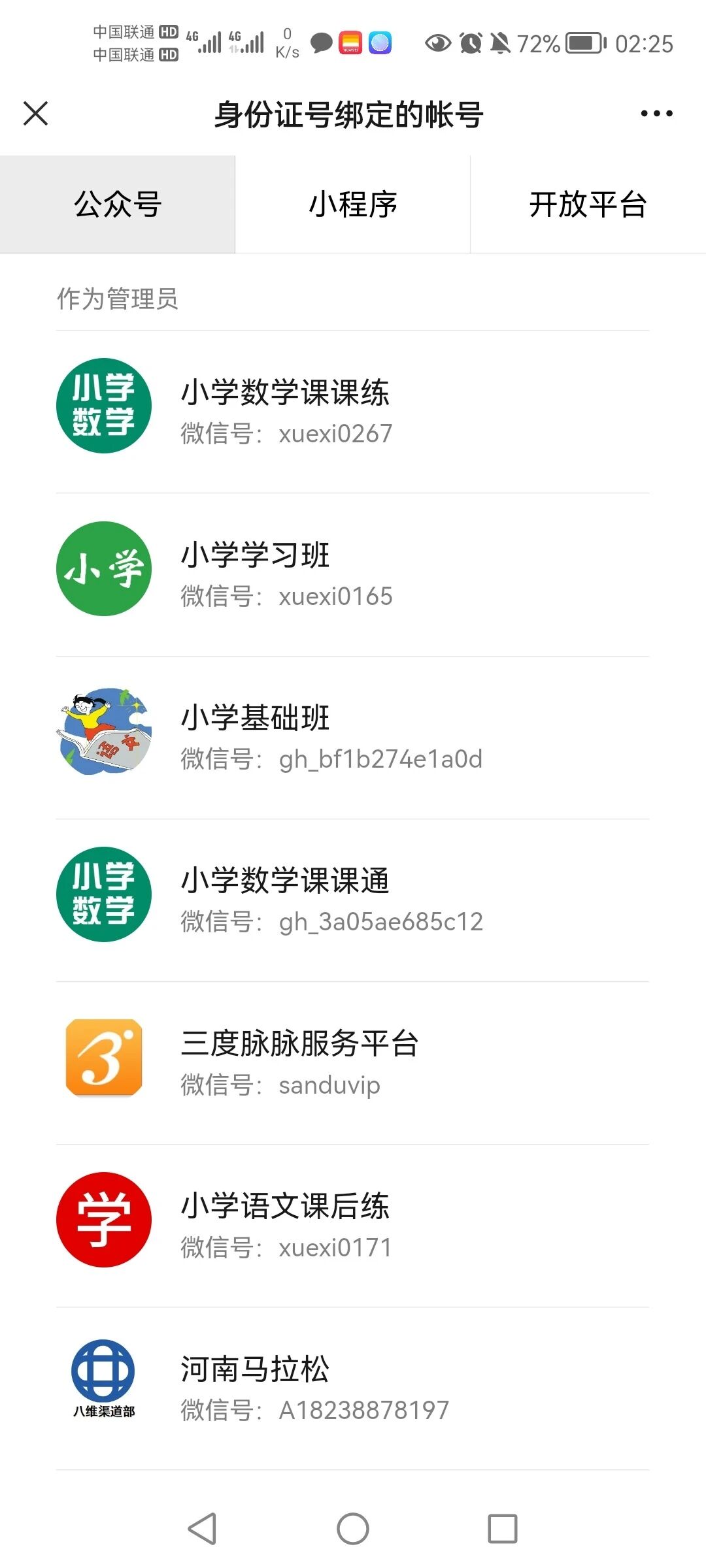Open the 河南马拉松 account

pyautogui.click(x=352, y=1388)
